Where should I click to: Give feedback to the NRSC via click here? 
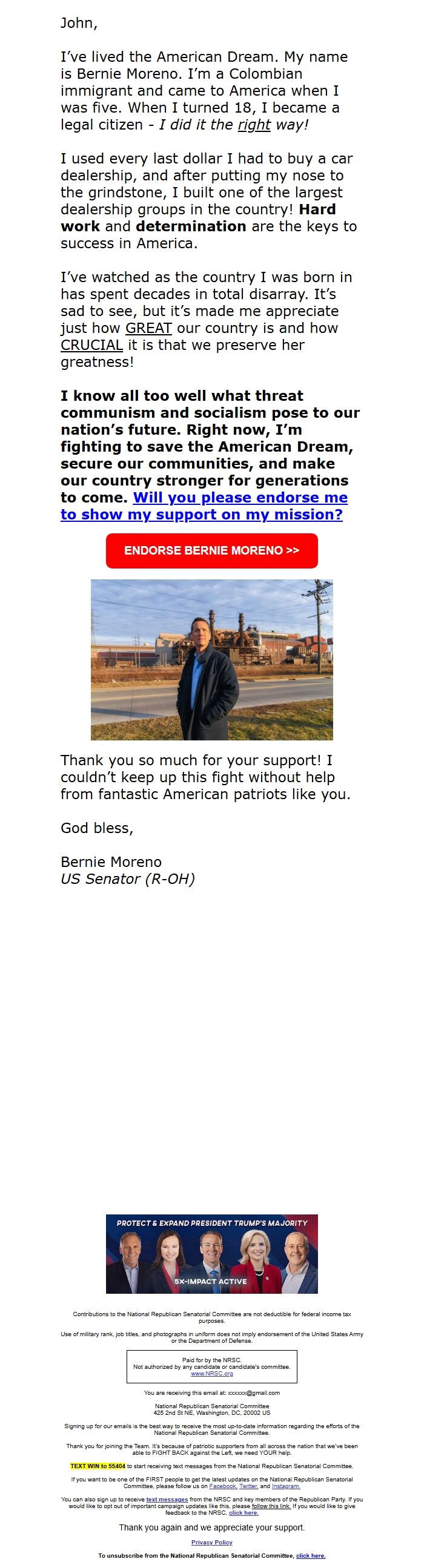243,1513
